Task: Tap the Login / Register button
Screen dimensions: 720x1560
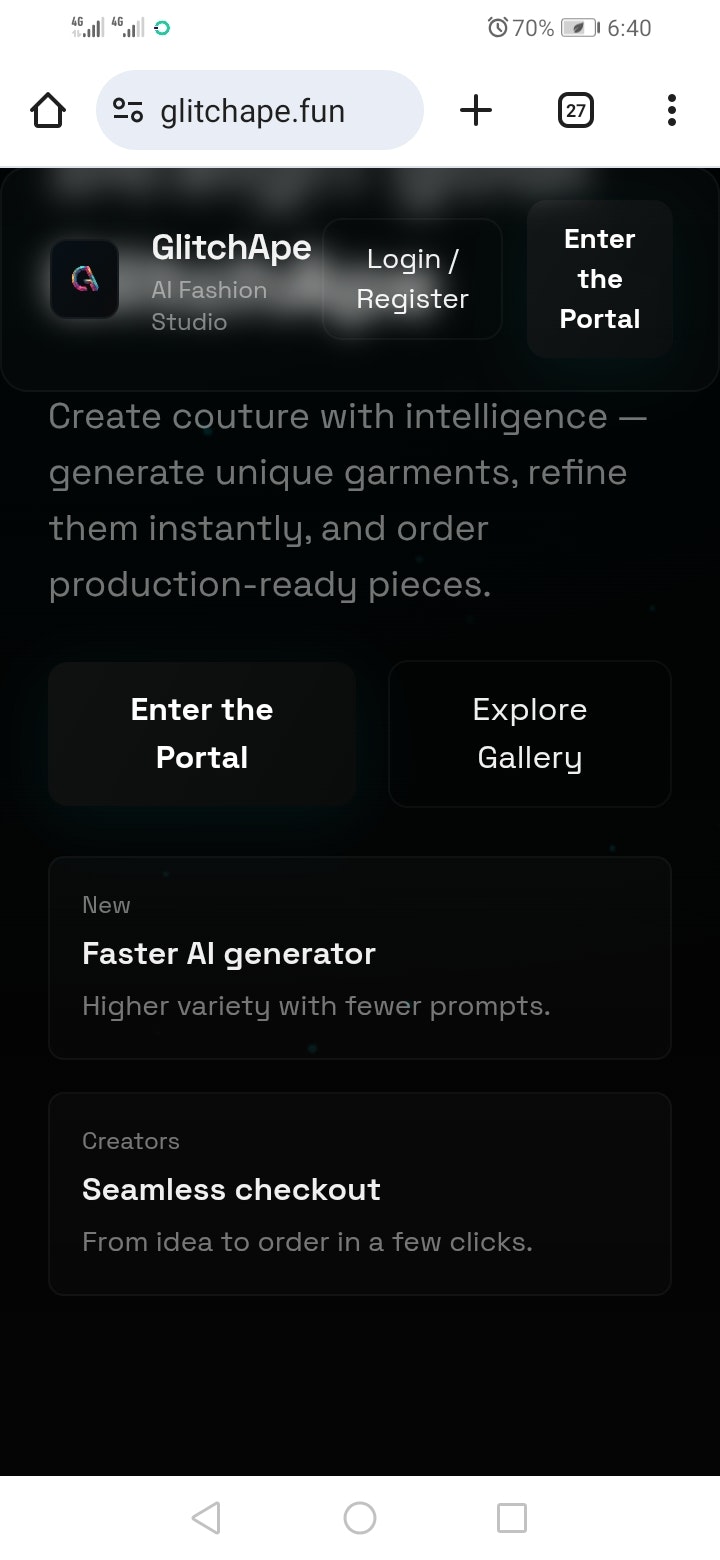Action: [412, 279]
